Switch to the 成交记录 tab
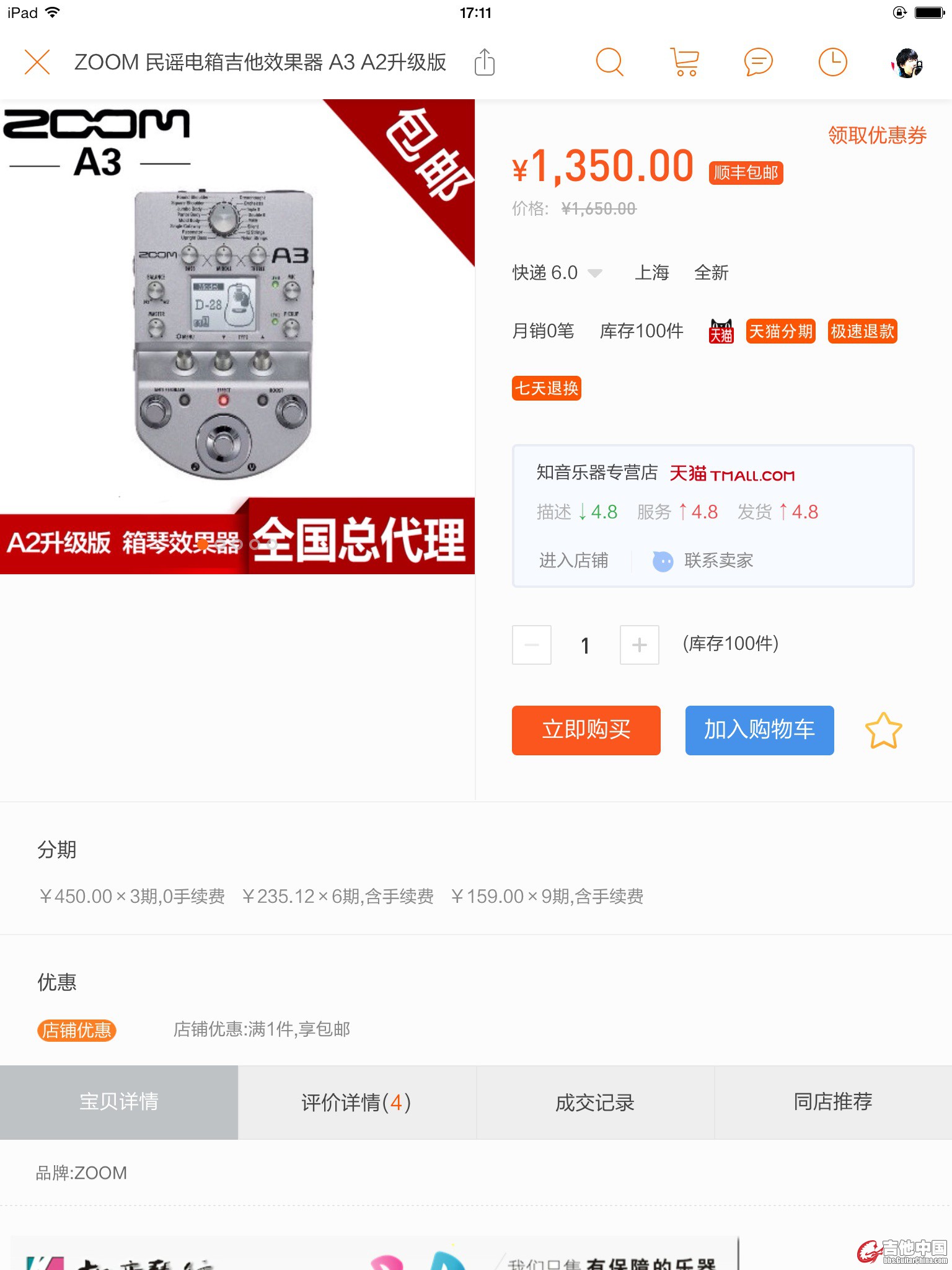This screenshot has height=1270, width=952. coord(594,1102)
